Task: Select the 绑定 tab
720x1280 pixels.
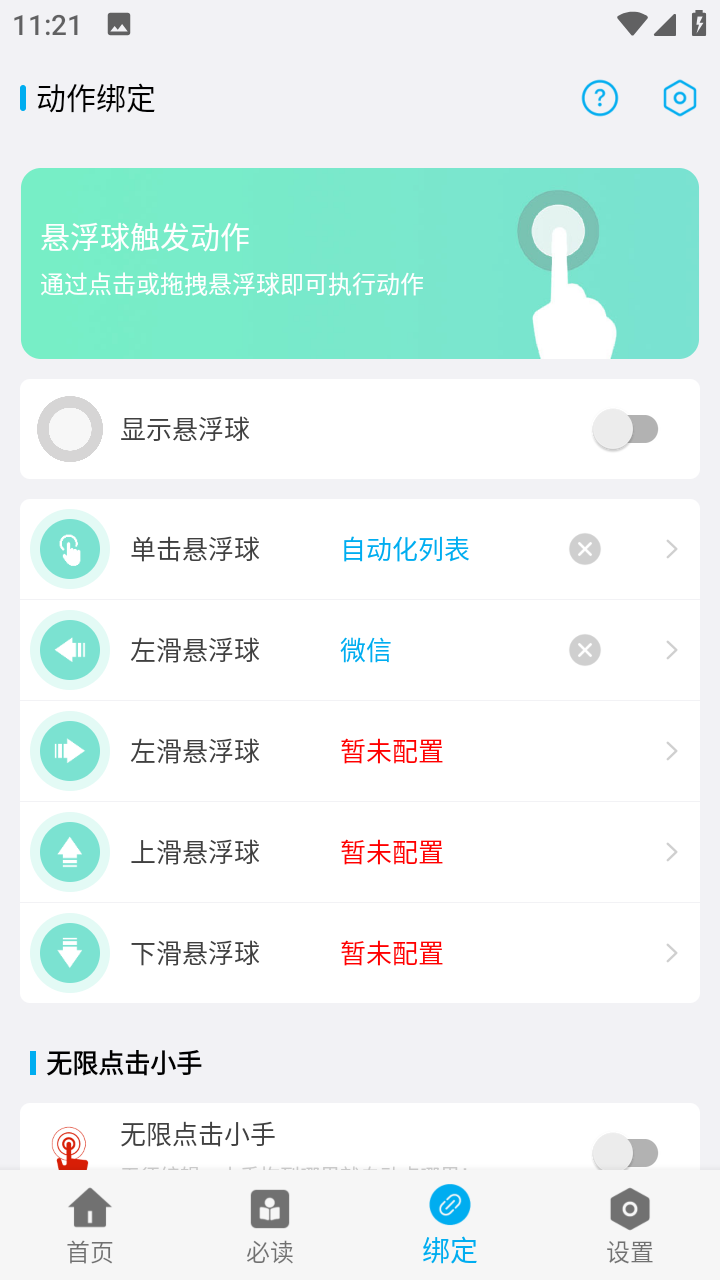Action: pos(450,1225)
